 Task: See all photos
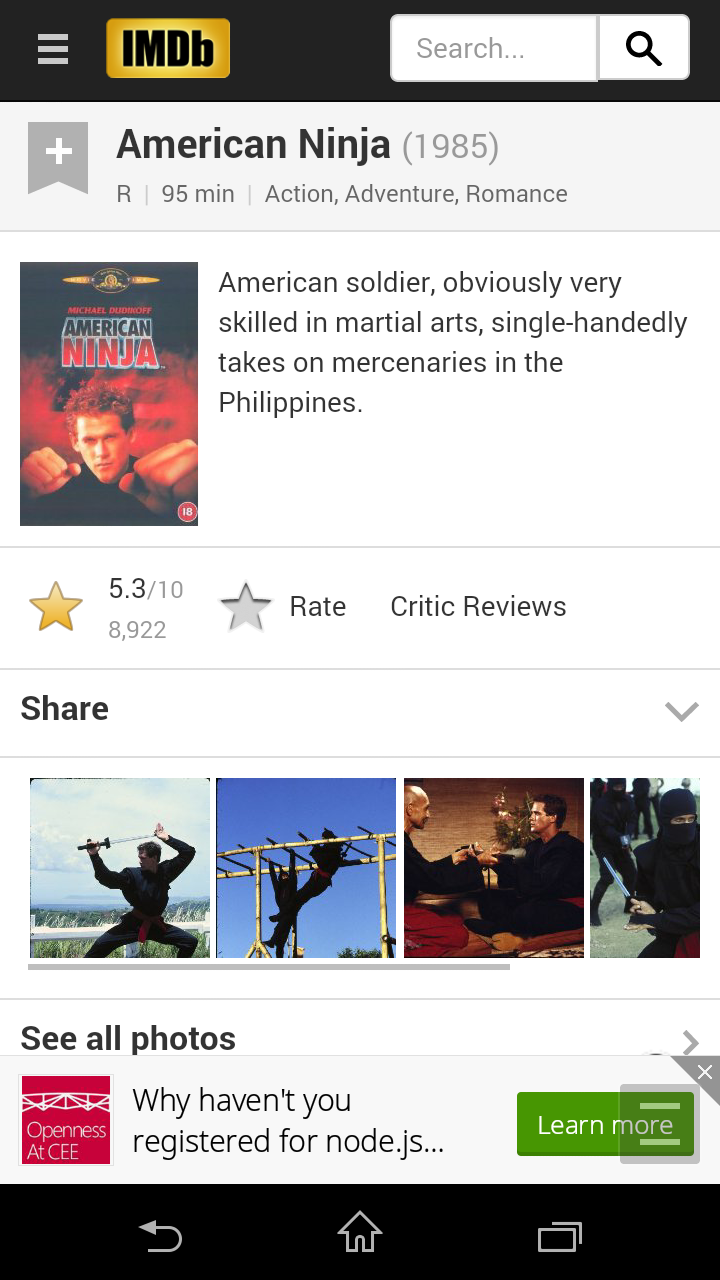[128, 1038]
